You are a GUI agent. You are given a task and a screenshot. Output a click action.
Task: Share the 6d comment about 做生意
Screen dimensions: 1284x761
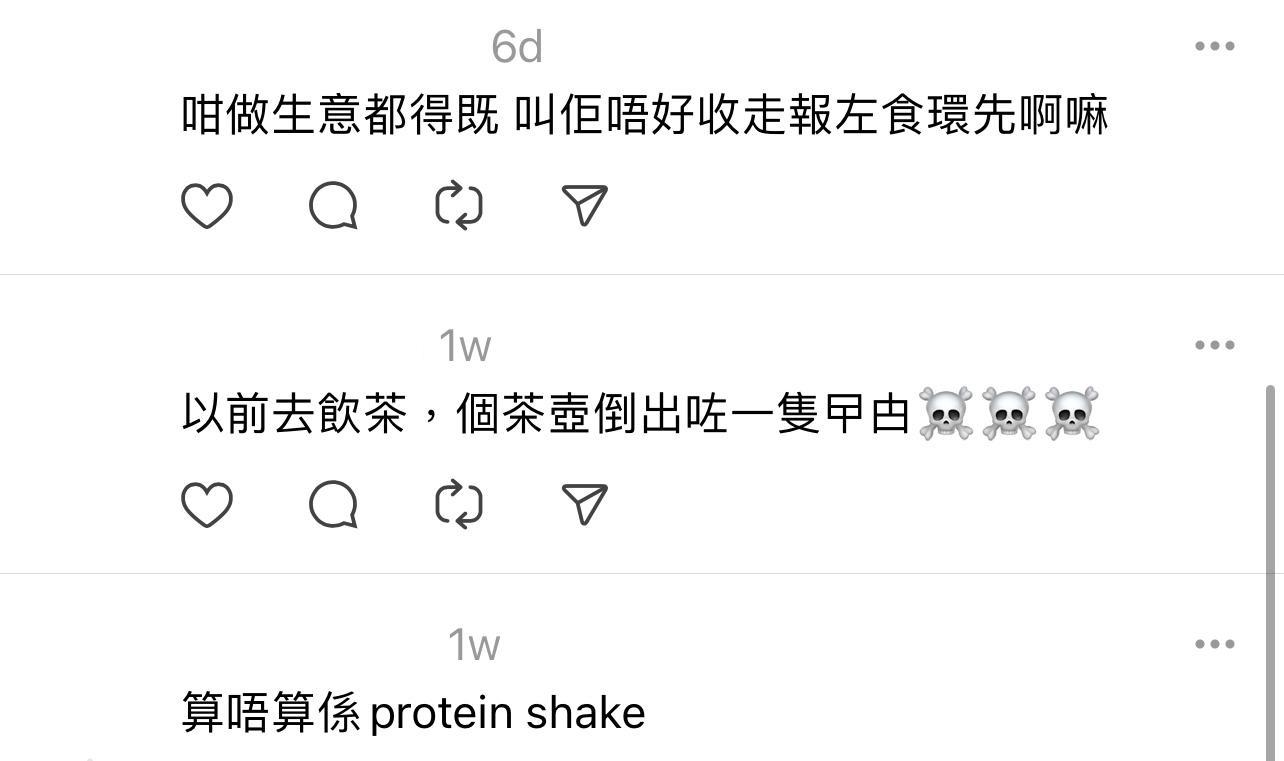point(585,206)
